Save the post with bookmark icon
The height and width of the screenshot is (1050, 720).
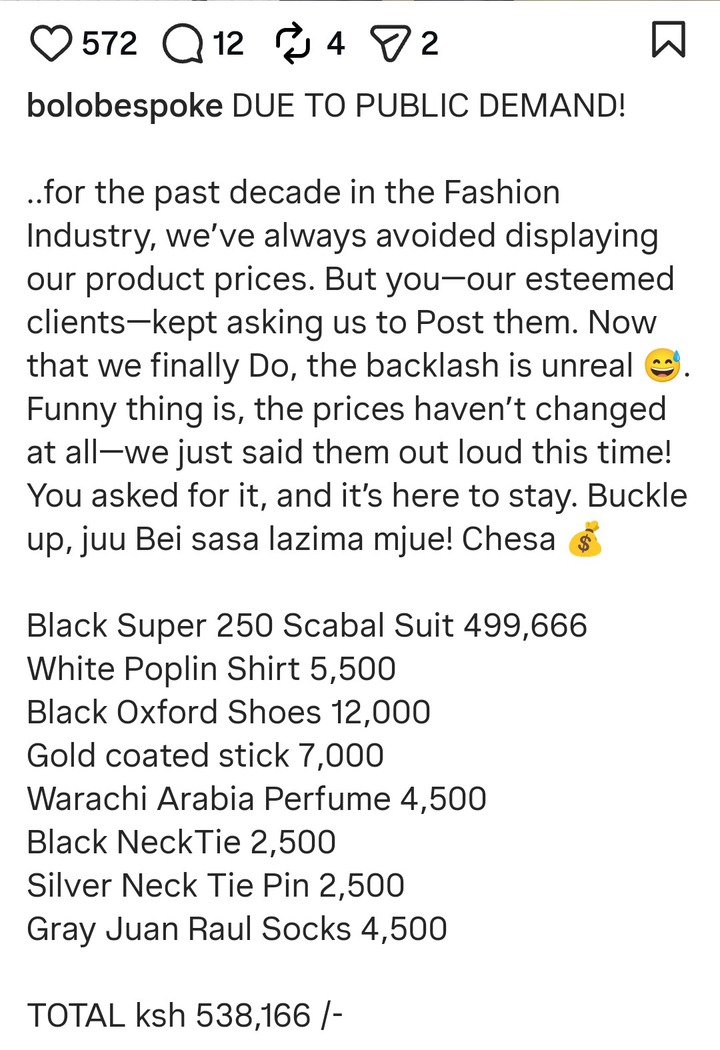pos(667,41)
